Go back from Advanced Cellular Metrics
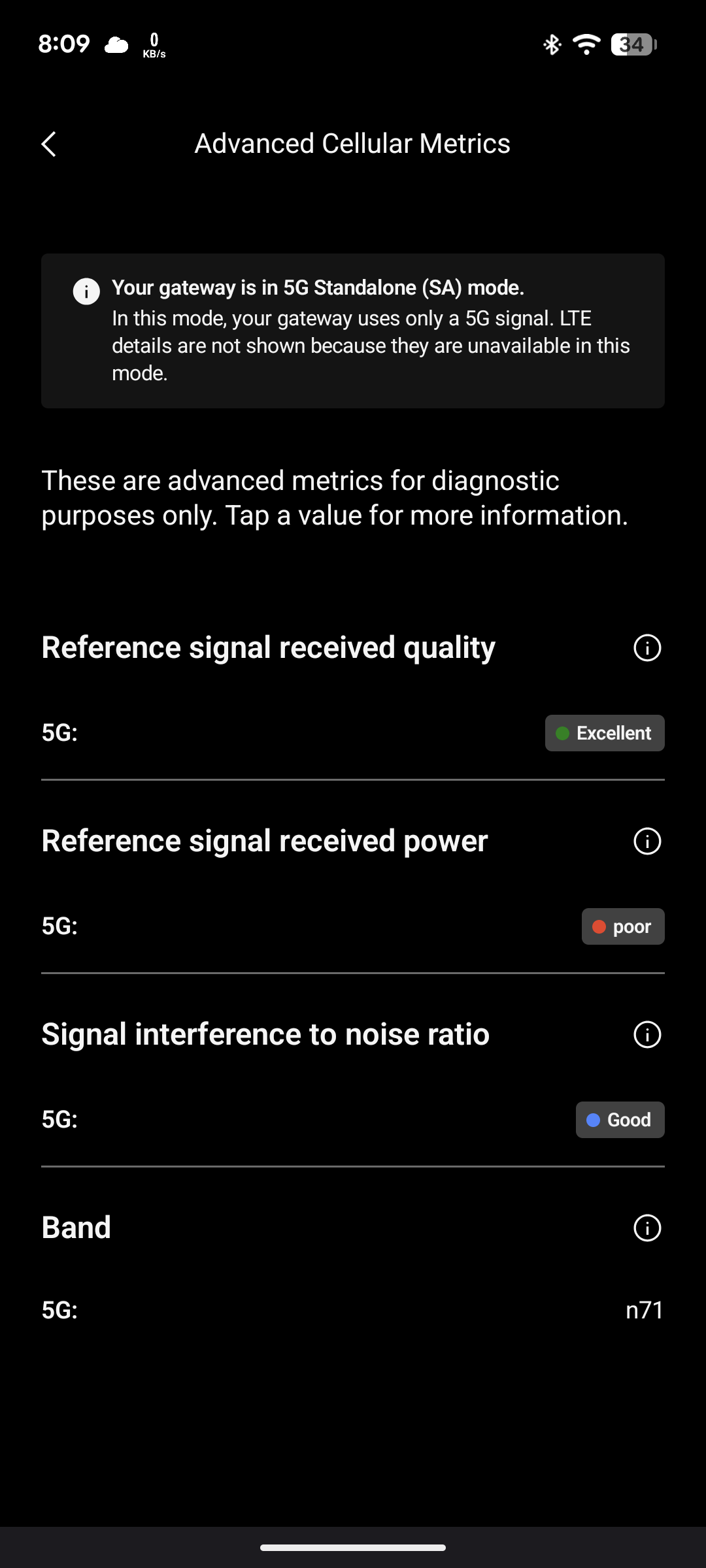 point(49,144)
